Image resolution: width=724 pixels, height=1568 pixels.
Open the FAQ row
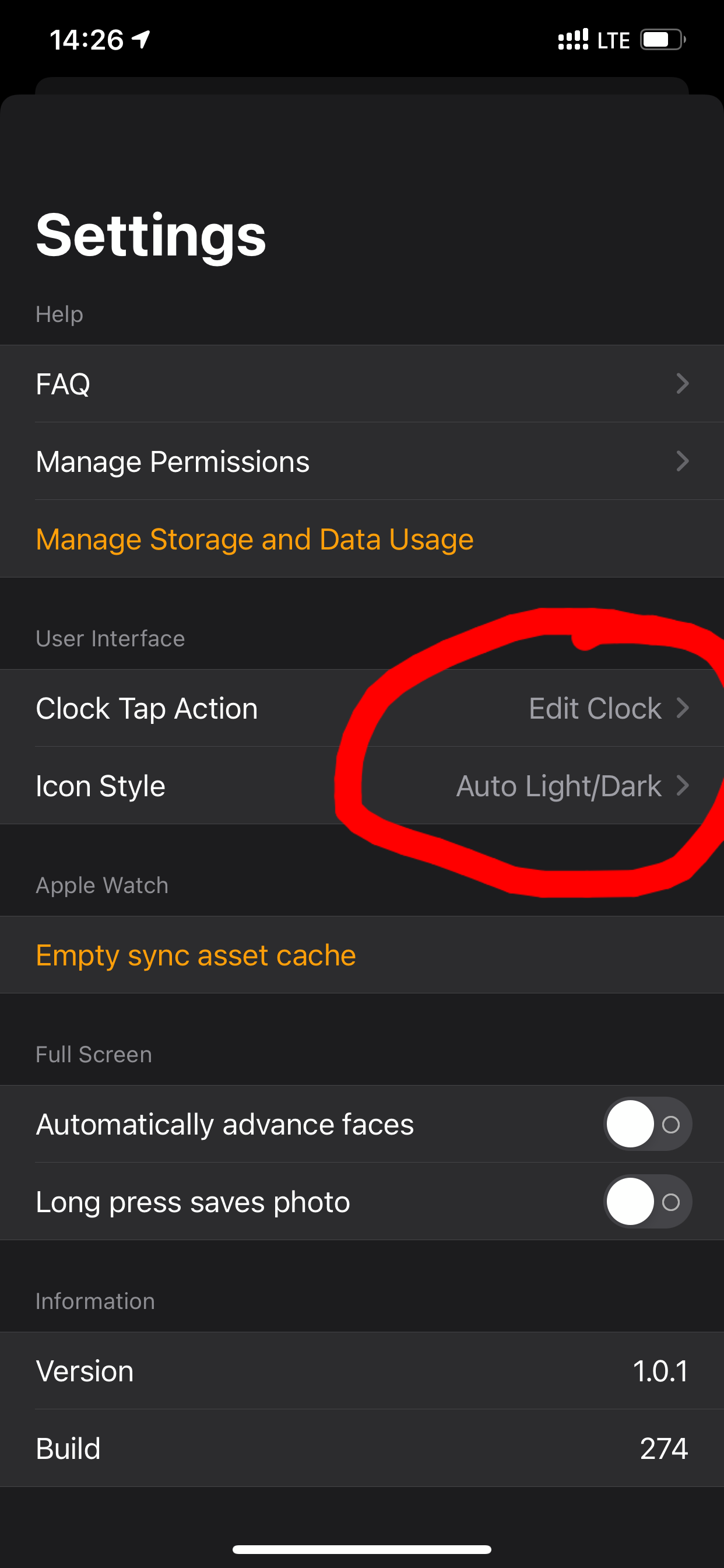pos(362,383)
